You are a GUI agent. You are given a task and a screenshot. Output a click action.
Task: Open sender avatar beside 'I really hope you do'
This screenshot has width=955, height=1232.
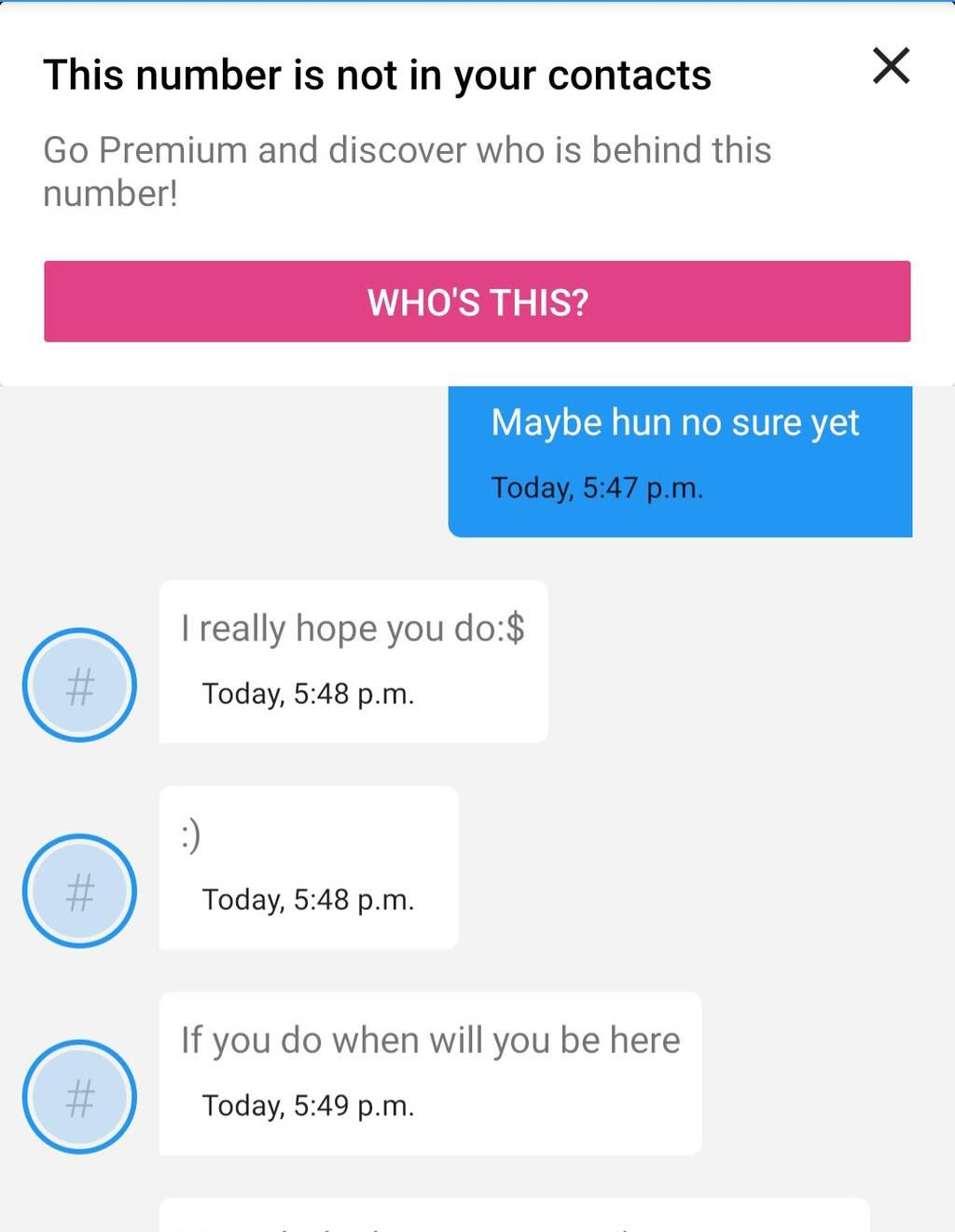coord(79,685)
